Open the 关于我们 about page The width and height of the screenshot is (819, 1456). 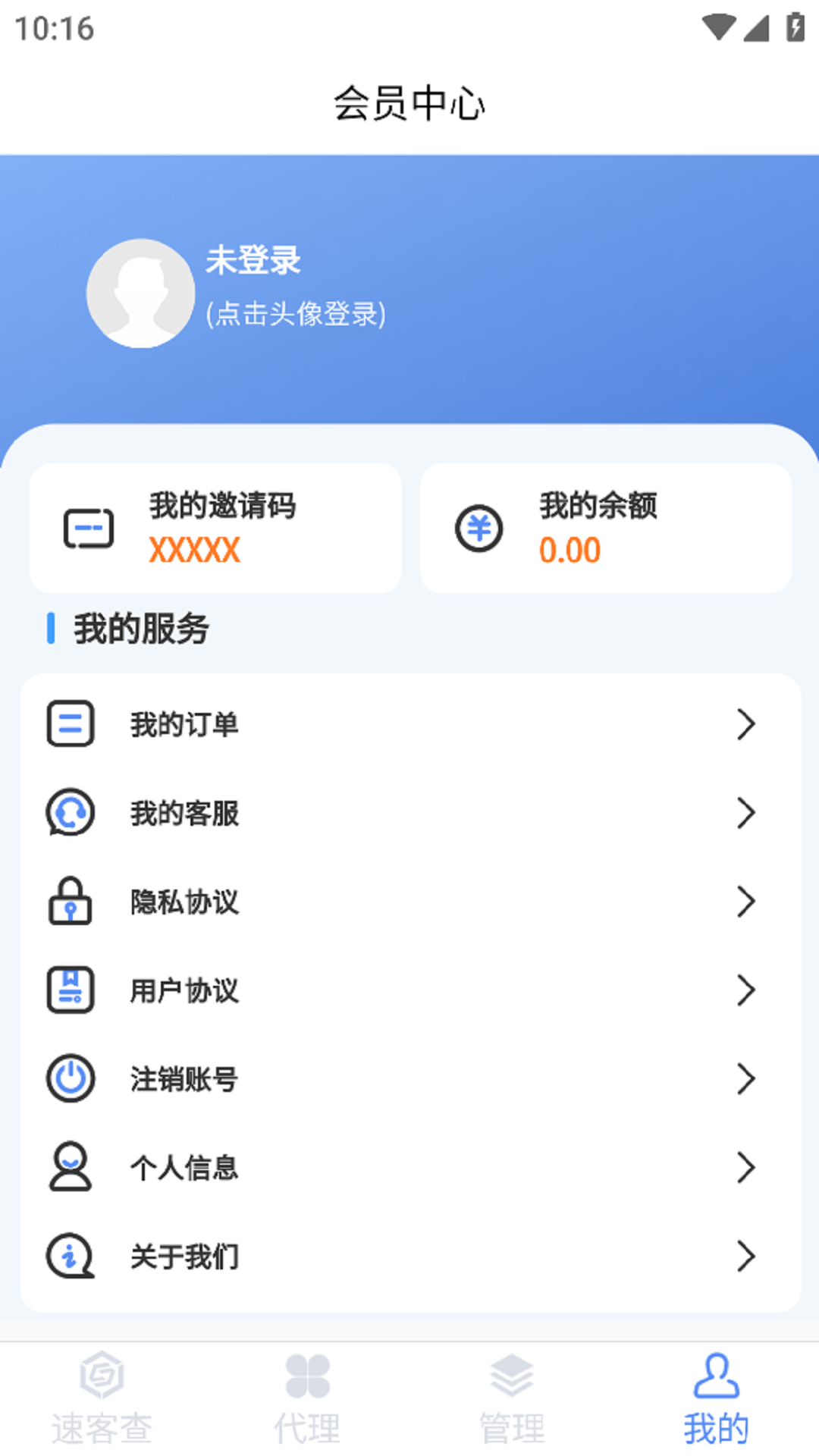409,1257
